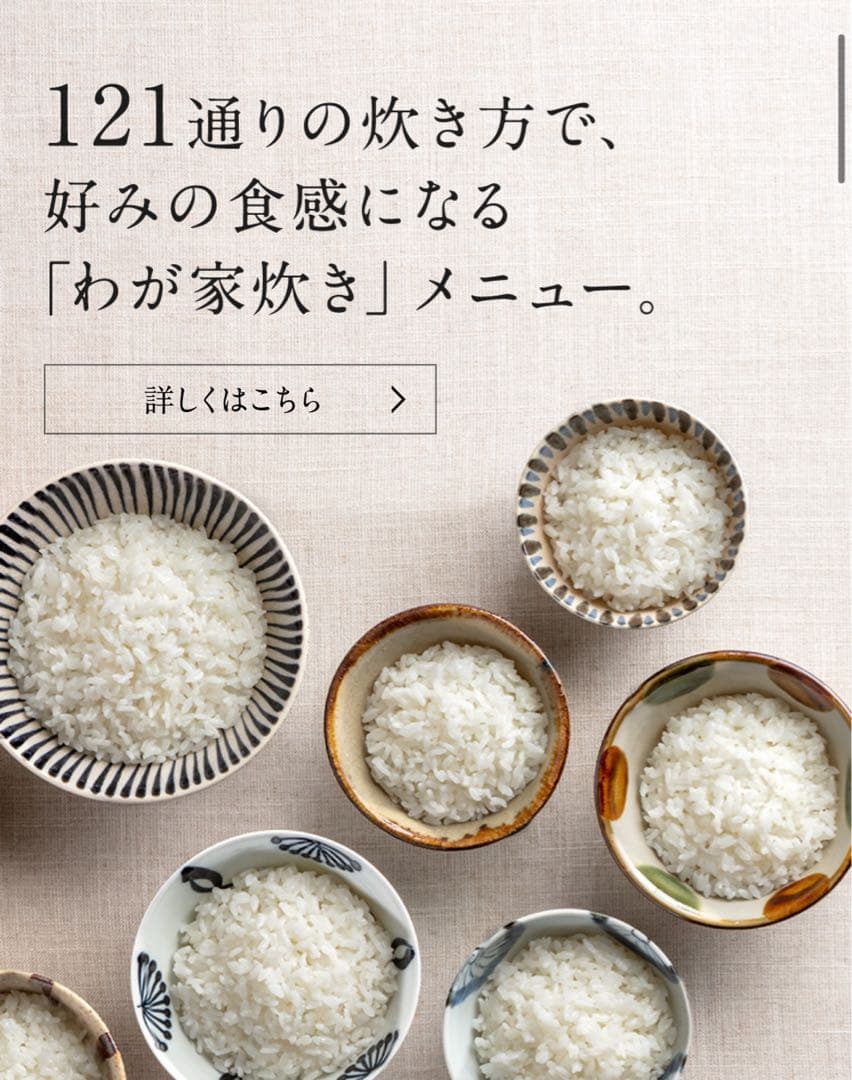The image size is (852, 1080).
Task: Tap the 詳しくはこちら button
Action: pos(240,399)
